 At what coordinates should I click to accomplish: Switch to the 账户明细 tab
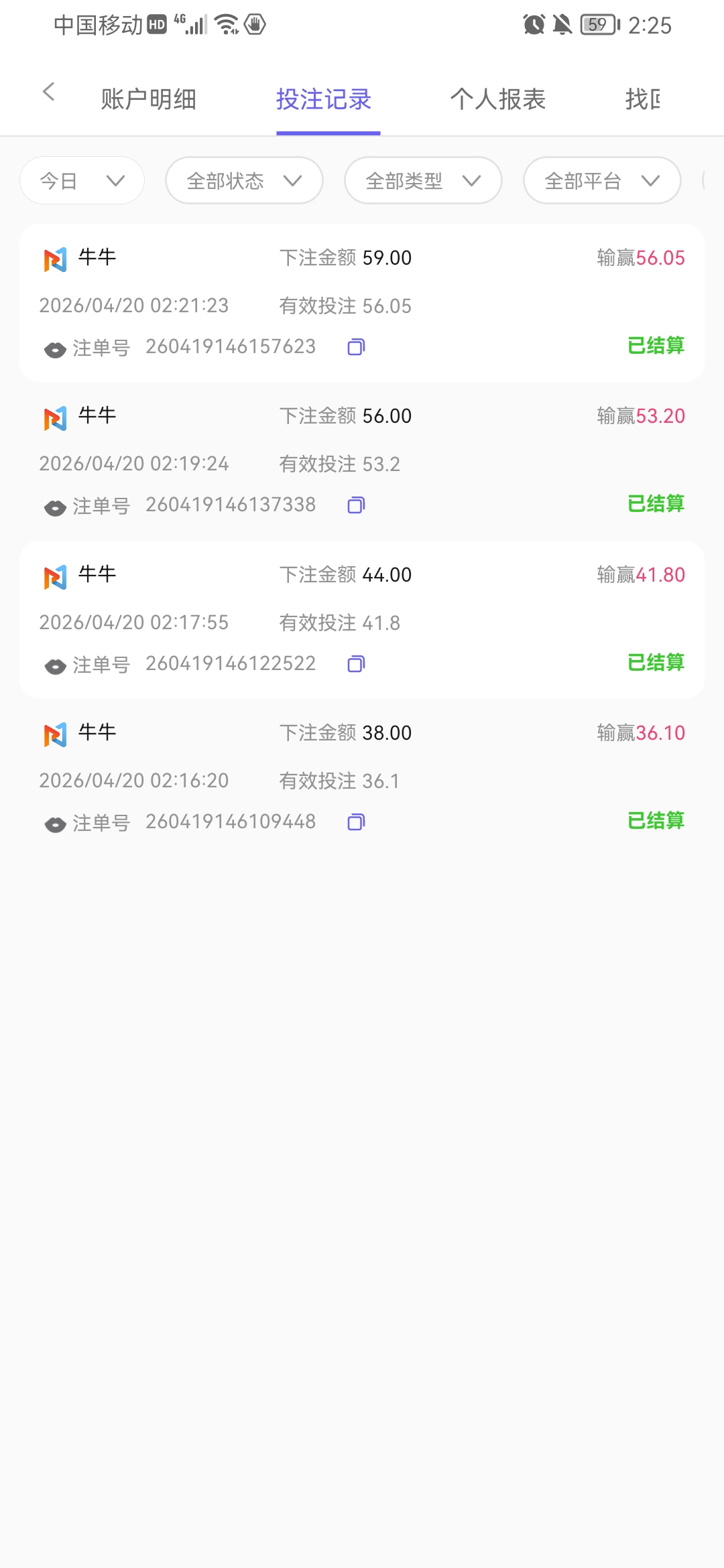(149, 99)
